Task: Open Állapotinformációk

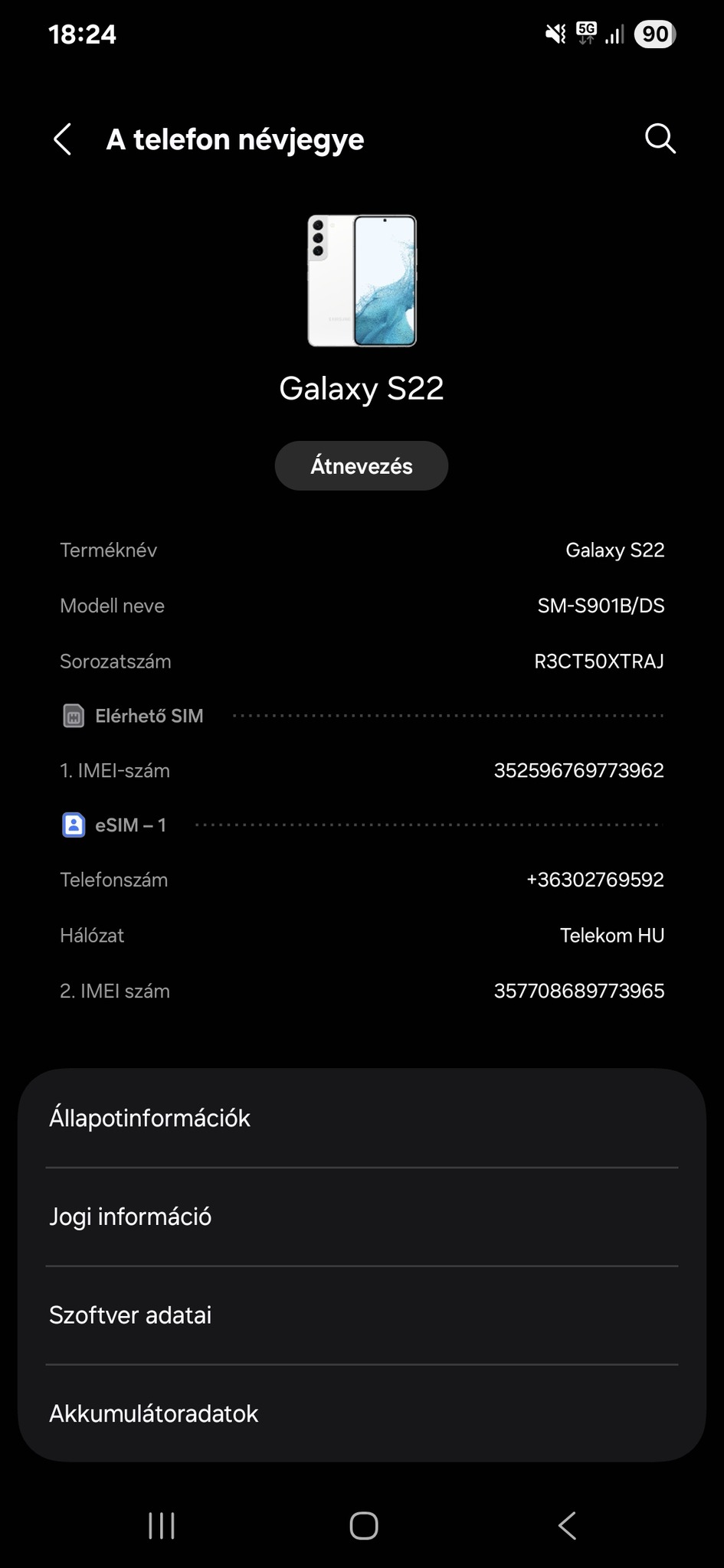Action: pyautogui.click(x=362, y=1118)
